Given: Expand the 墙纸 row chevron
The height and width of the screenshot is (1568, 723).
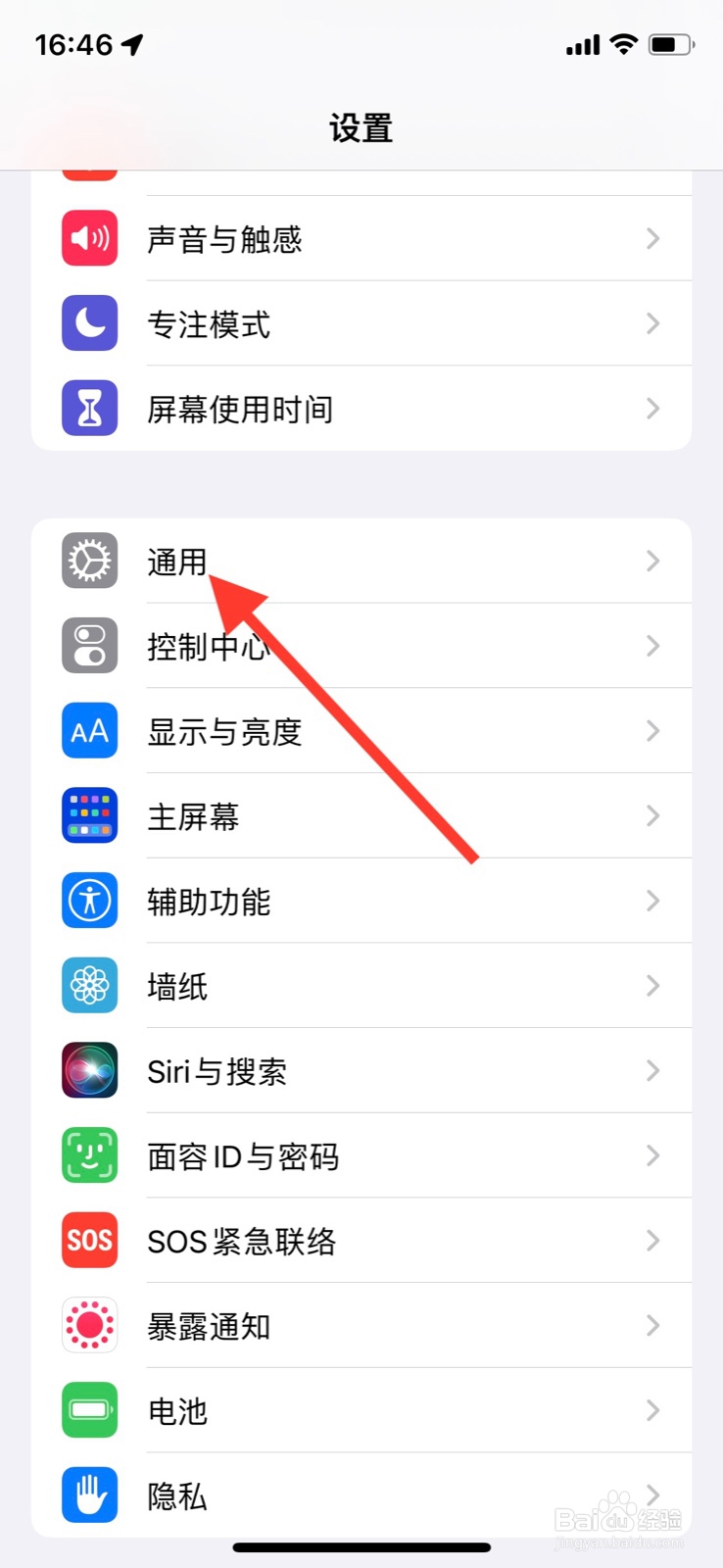Looking at the screenshot, I should 652,987.
